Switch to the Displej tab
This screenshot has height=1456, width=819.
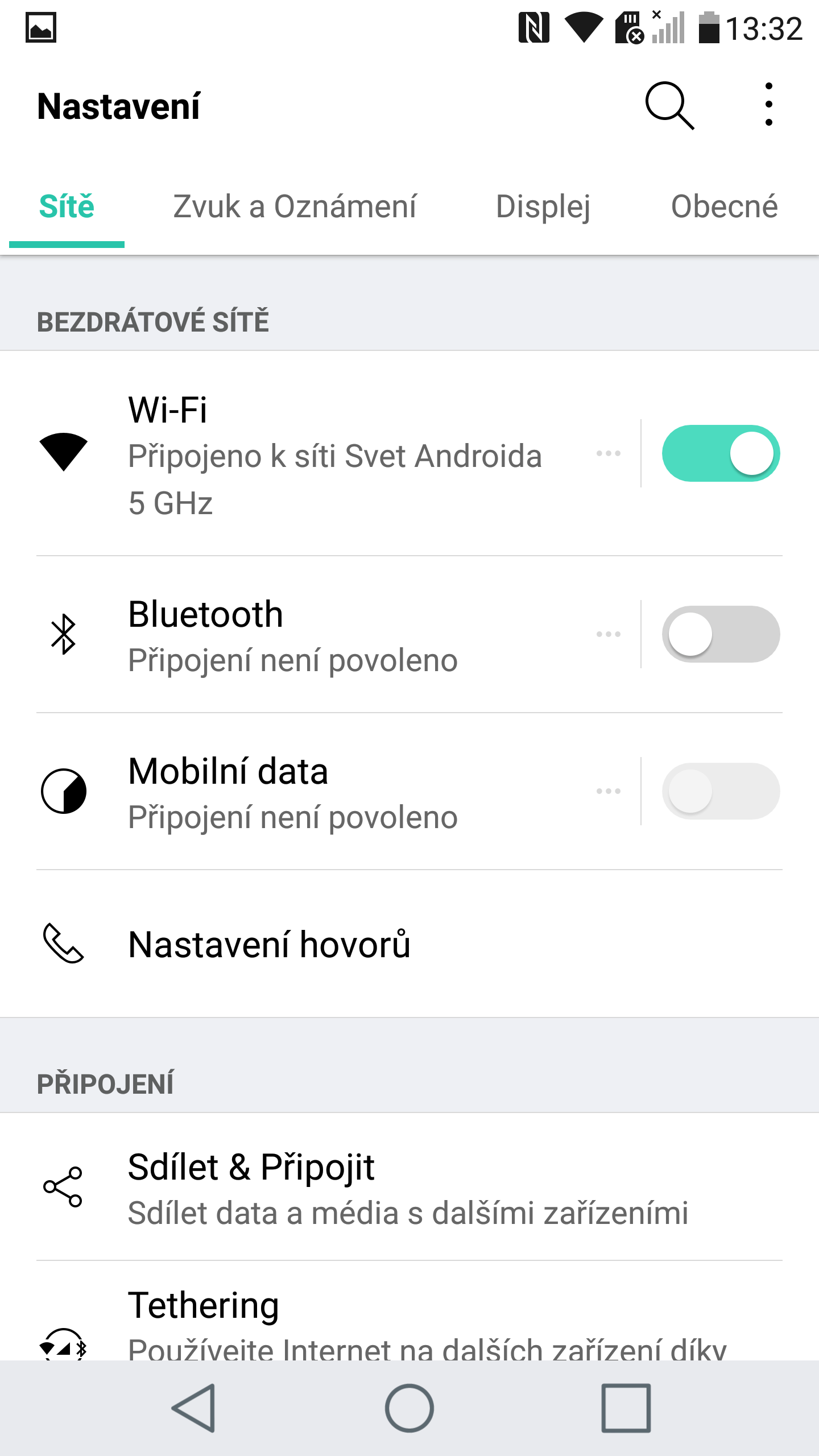pos(543,206)
